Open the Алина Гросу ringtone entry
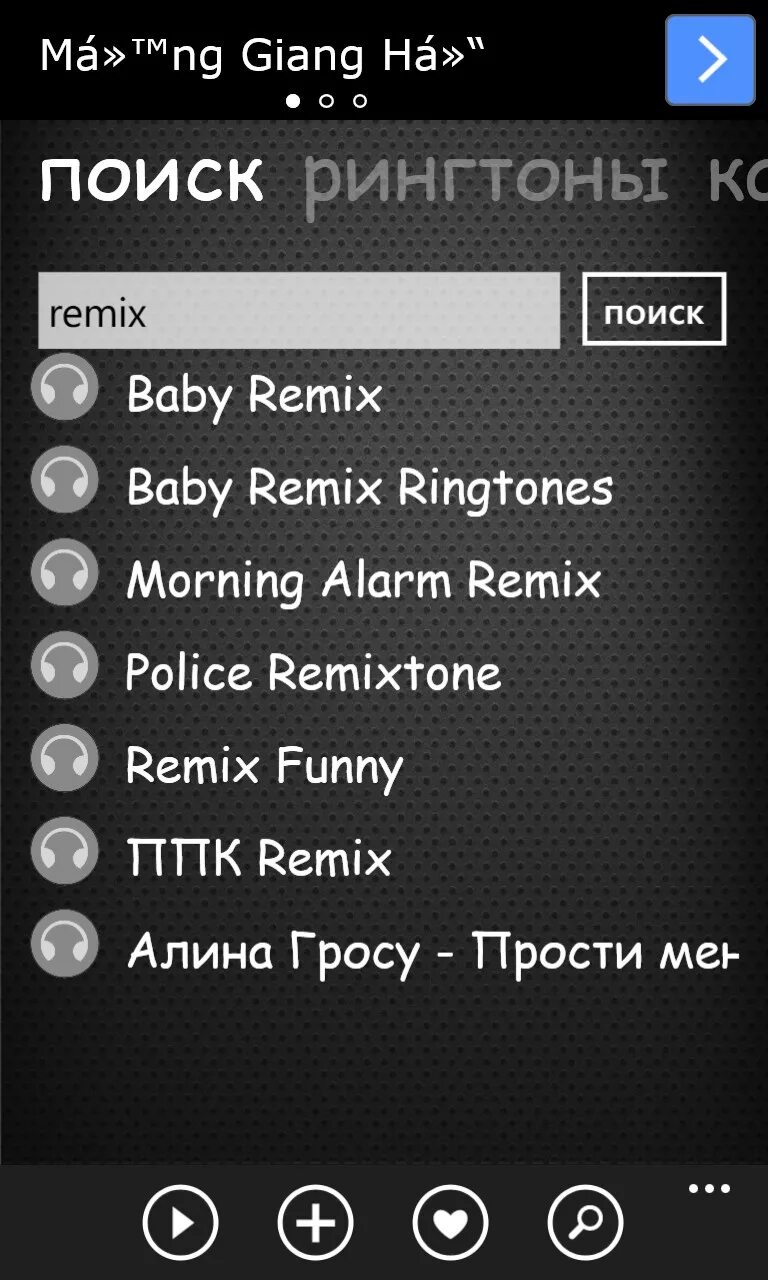This screenshot has width=768, height=1280. click(430, 951)
